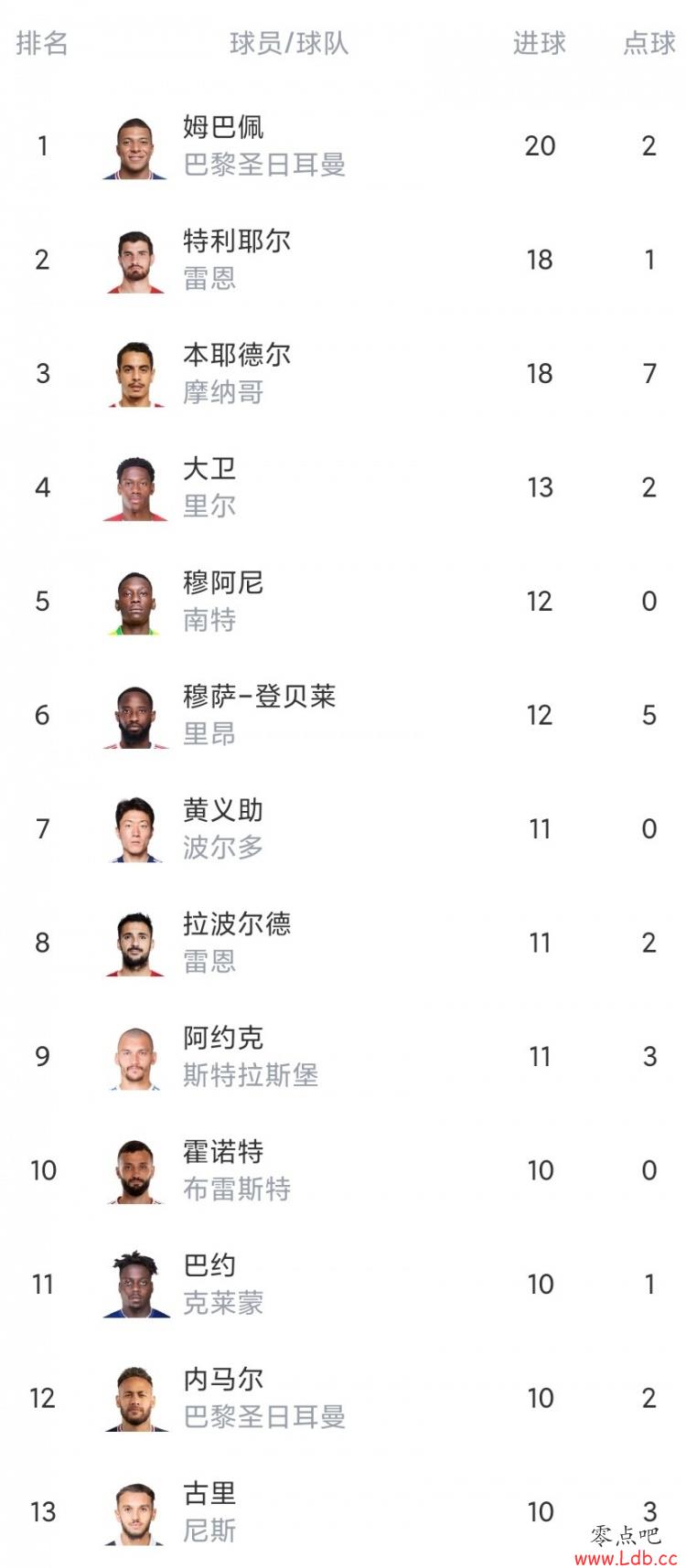Open the 穆萨-登贝莱 row

pos(343,715)
